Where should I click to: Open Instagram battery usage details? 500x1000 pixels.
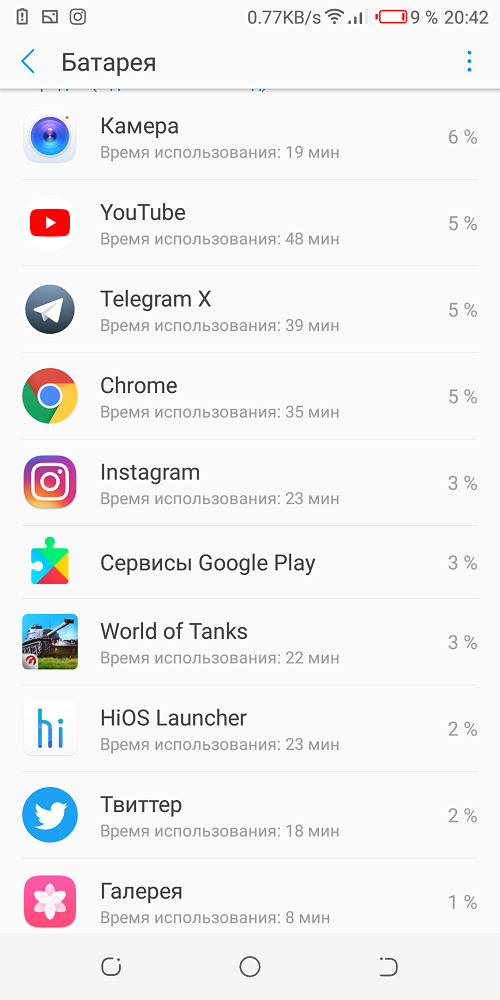click(x=250, y=483)
